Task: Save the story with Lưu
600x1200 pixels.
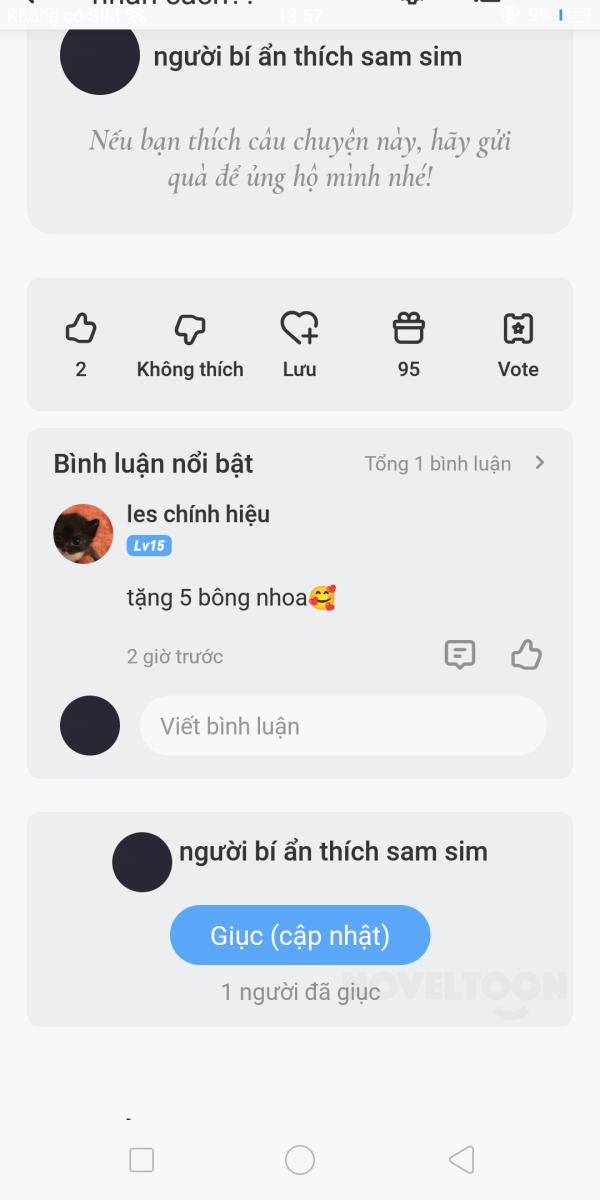Action: tap(299, 328)
